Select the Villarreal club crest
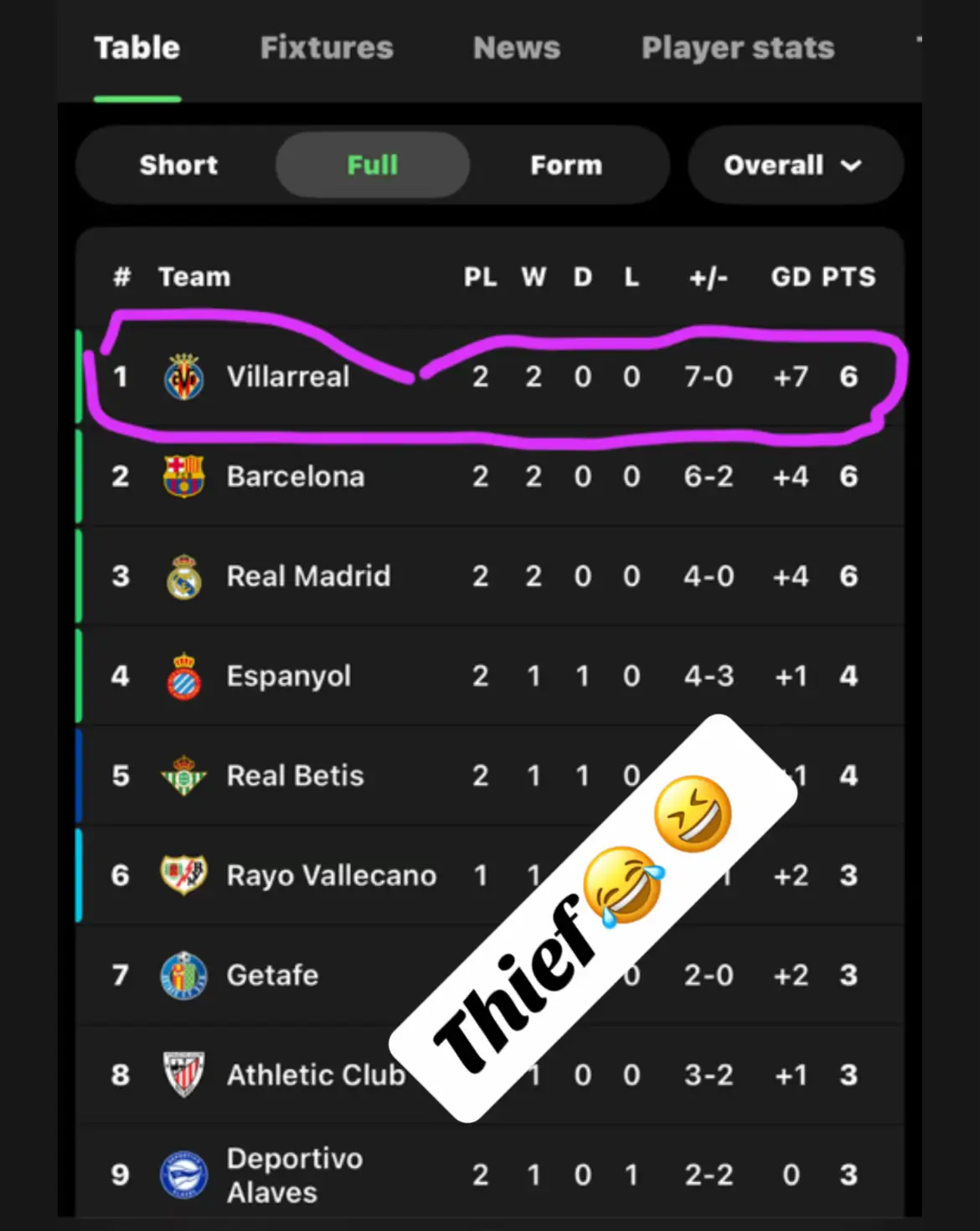The height and width of the screenshot is (1231, 980). point(183,377)
